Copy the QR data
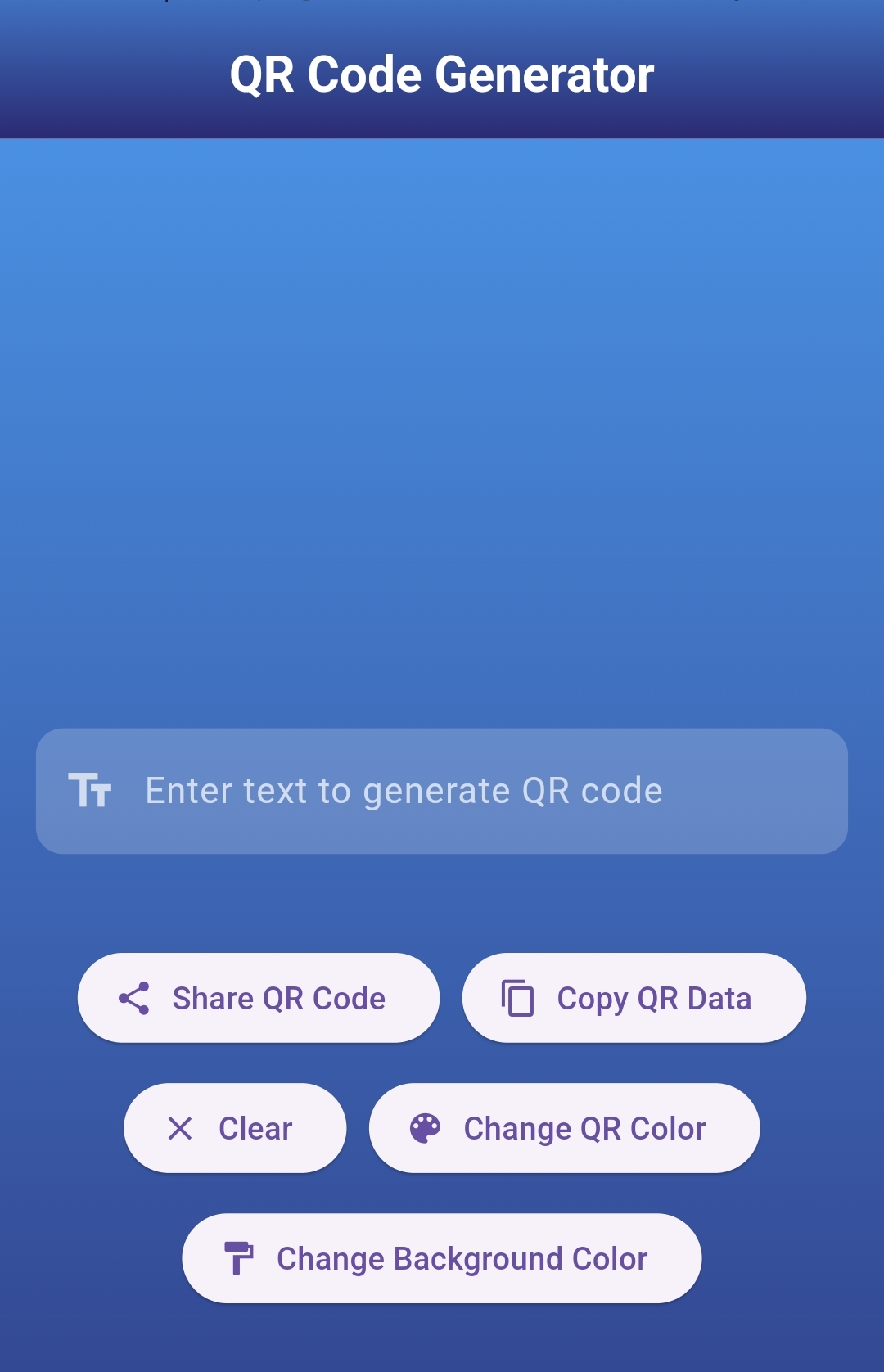Screen dimensions: 884x1372 [634, 998]
